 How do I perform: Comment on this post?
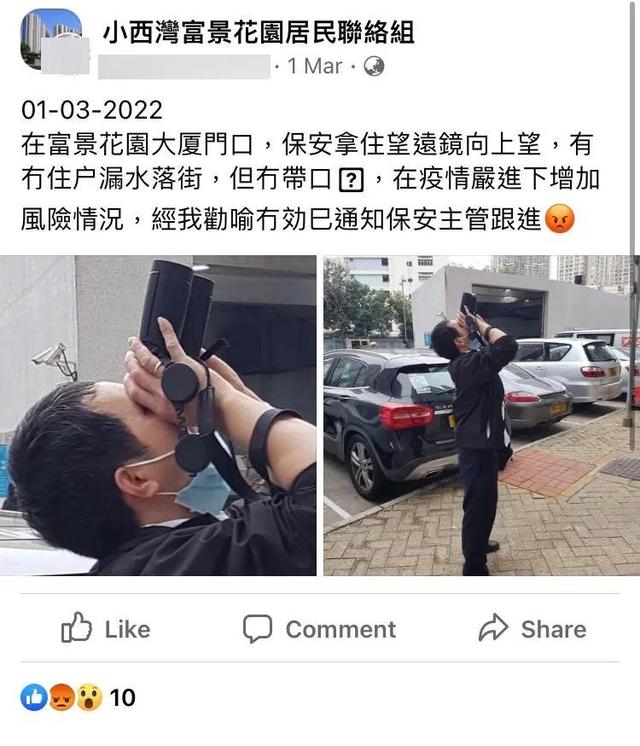click(x=319, y=629)
